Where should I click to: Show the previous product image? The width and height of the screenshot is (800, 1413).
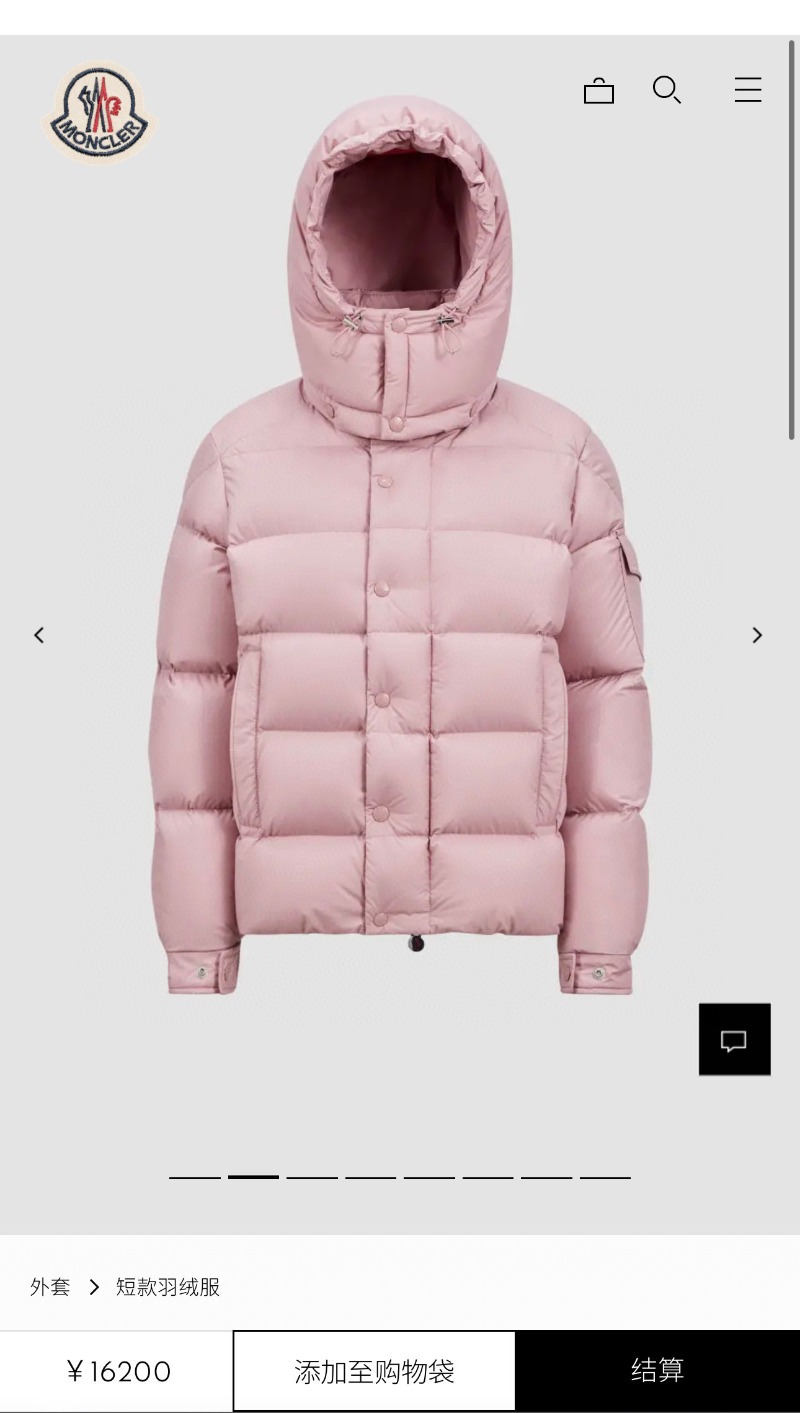click(x=39, y=635)
